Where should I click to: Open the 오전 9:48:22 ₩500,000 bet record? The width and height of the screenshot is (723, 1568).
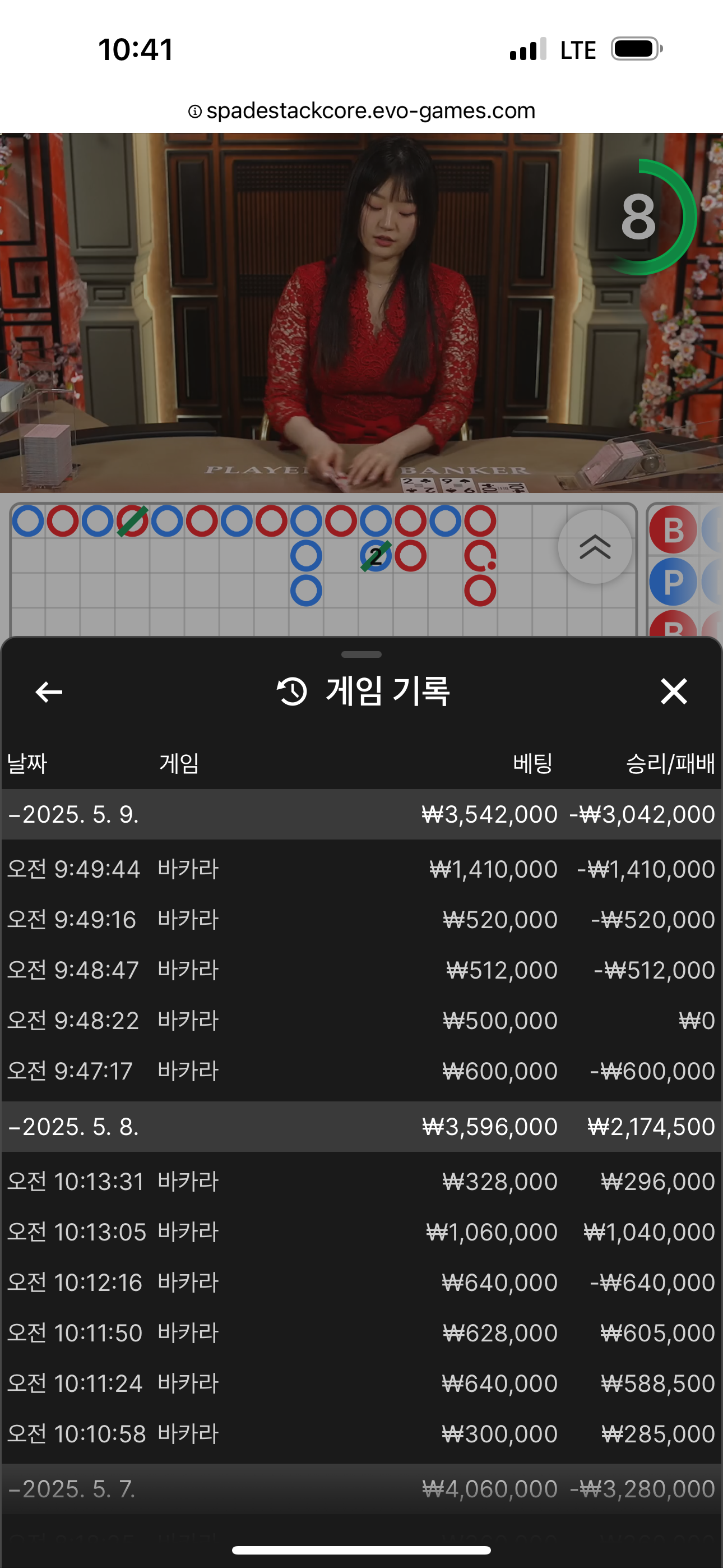pyautogui.click(x=361, y=1020)
